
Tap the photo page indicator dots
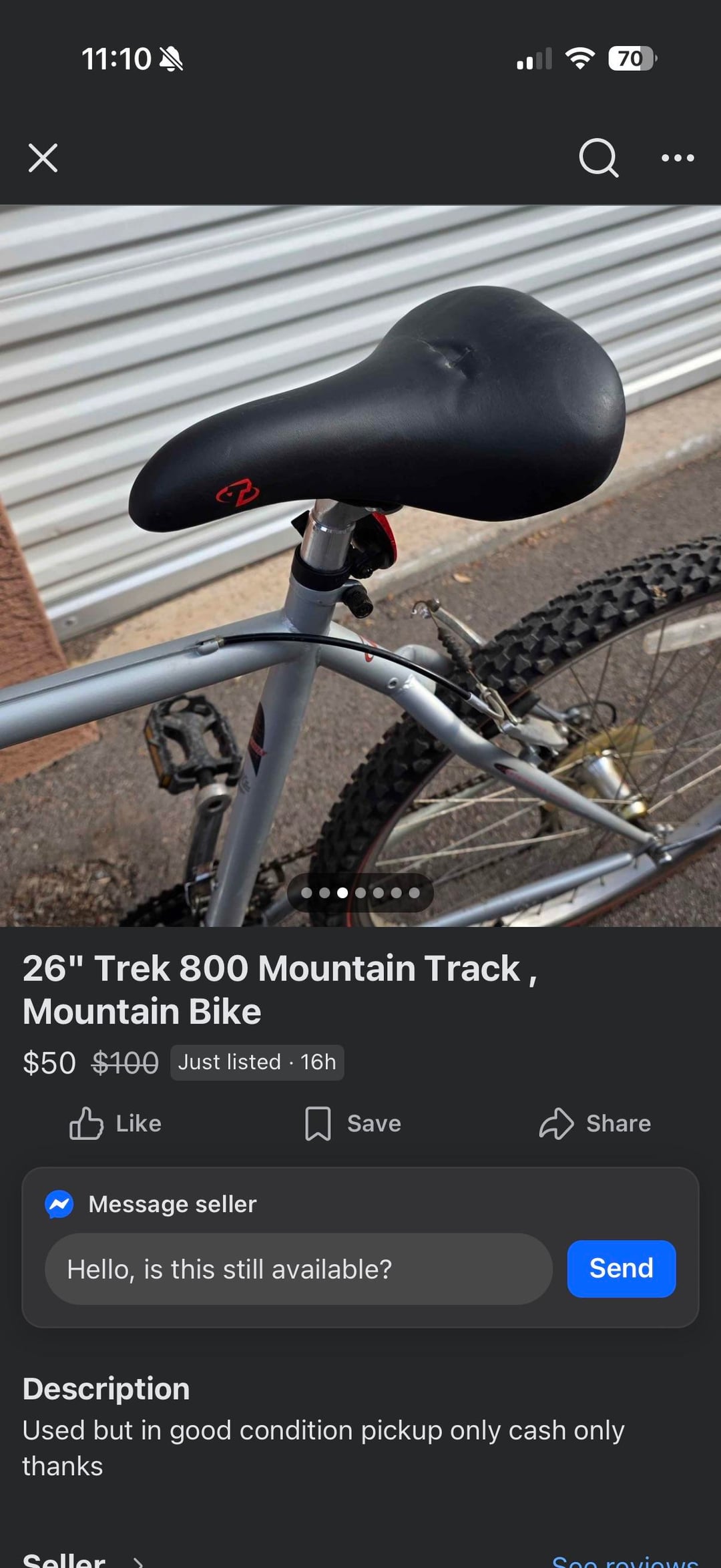[360, 893]
